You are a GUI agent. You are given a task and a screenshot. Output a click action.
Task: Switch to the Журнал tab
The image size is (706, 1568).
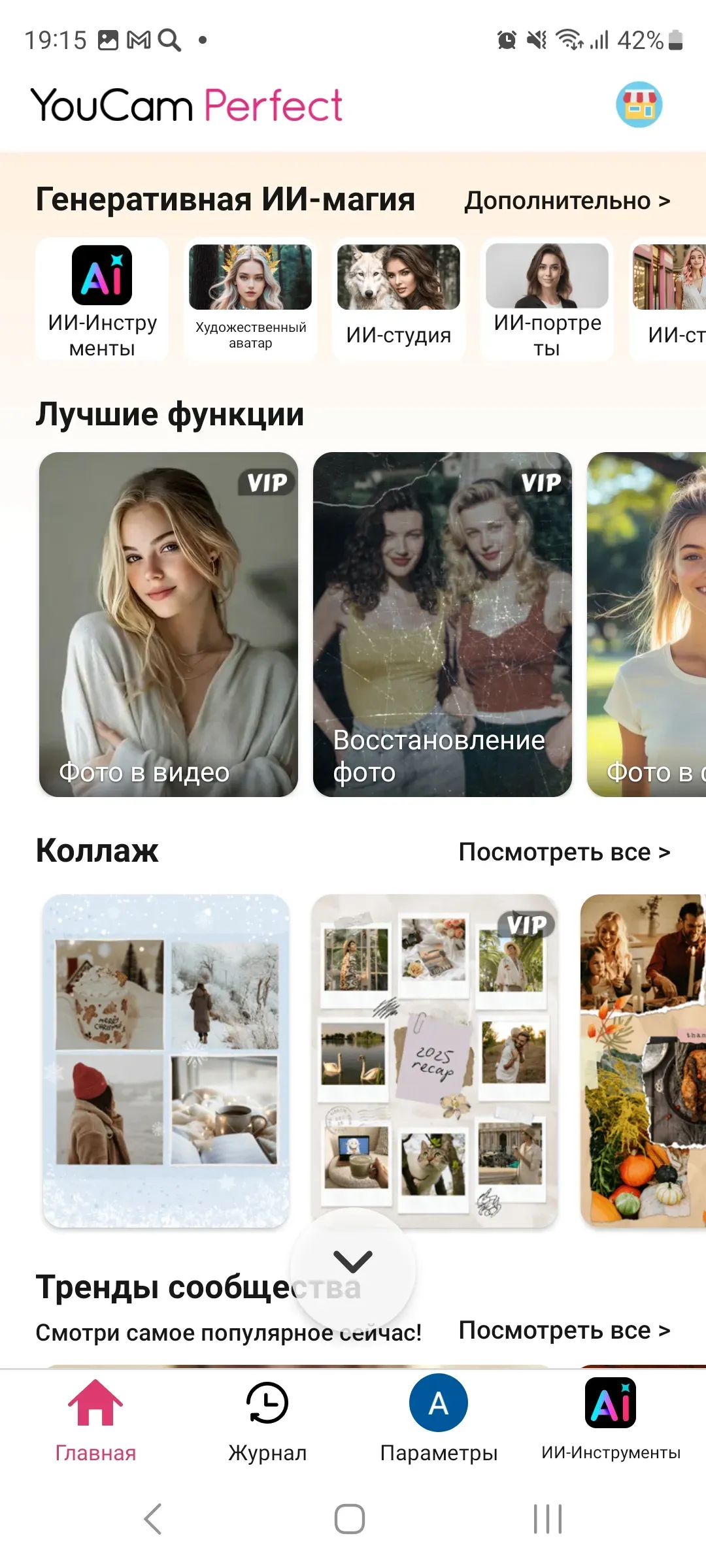click(267, 1416)
